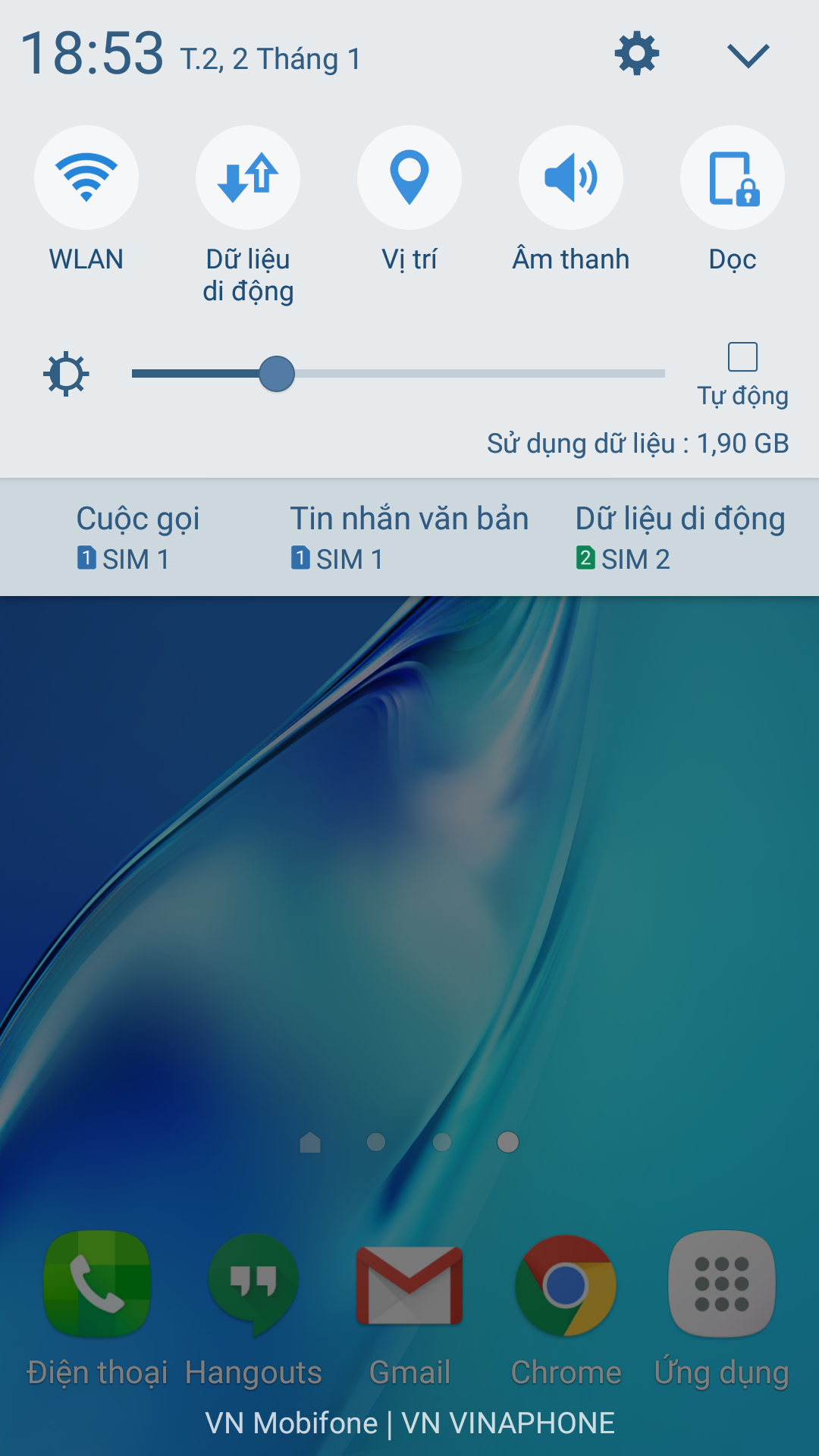Toggle the Dọc screen rotation lock
The width and height of the screenshot is (819, 1456).
733,177
